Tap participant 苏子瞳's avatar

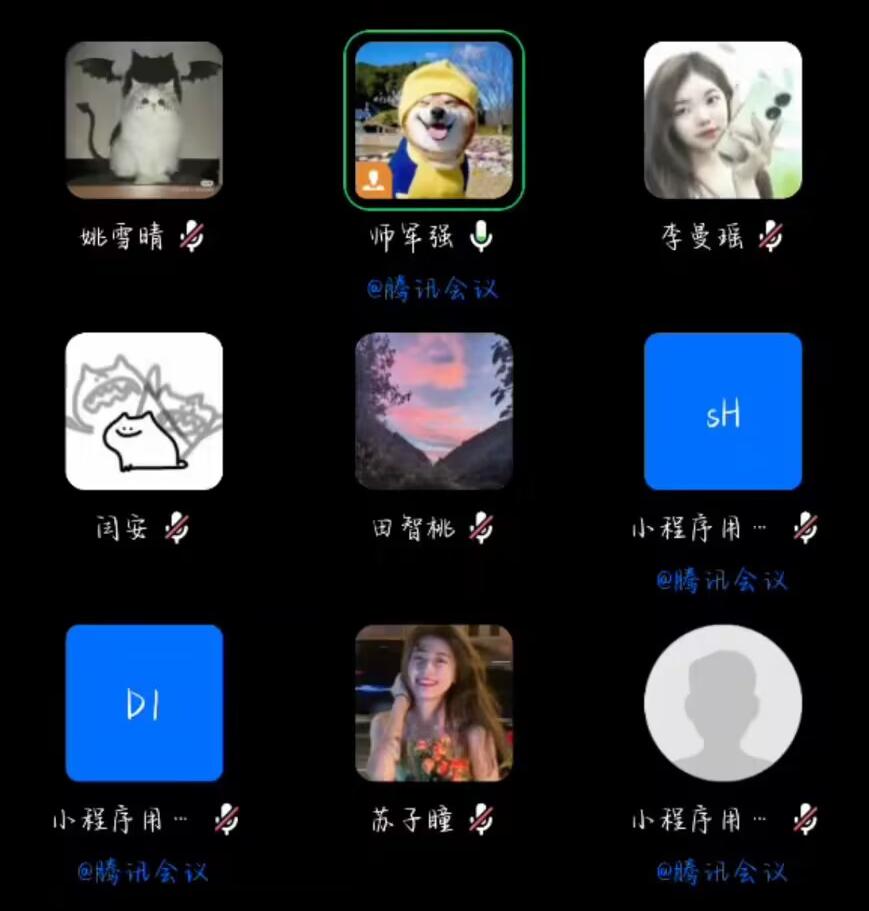[433, 703]
